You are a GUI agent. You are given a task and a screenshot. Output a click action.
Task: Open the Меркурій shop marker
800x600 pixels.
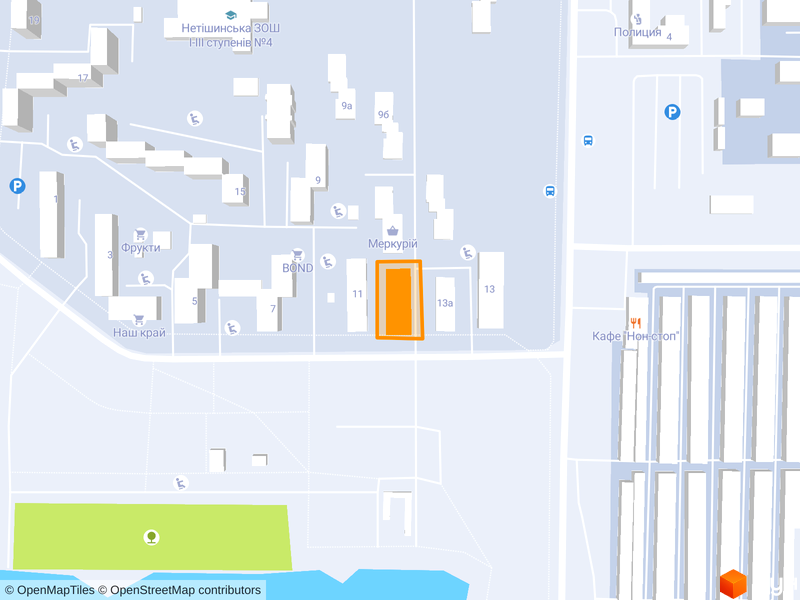point(393,231)
